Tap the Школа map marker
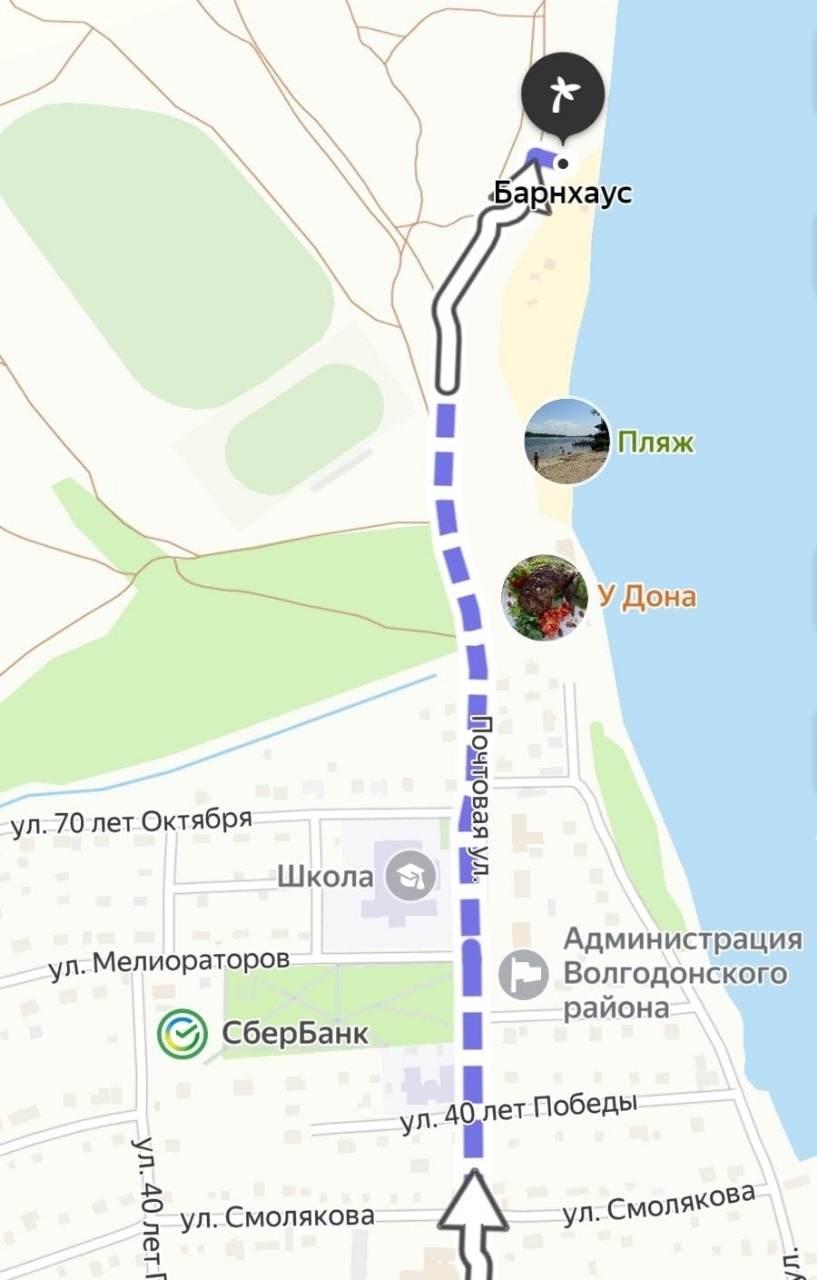 (411, 876)
